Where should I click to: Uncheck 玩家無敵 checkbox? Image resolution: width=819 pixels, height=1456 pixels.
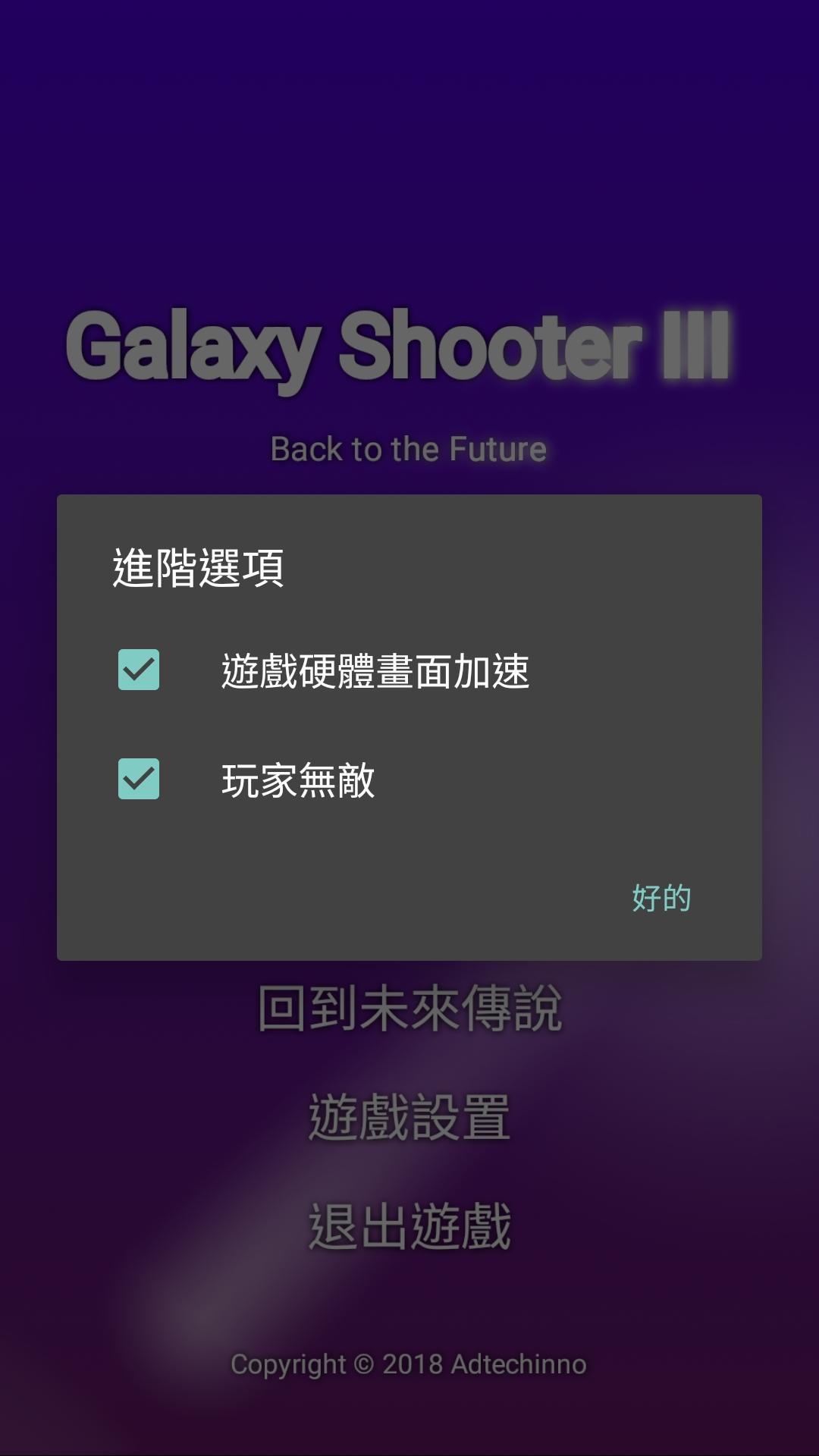139,779
